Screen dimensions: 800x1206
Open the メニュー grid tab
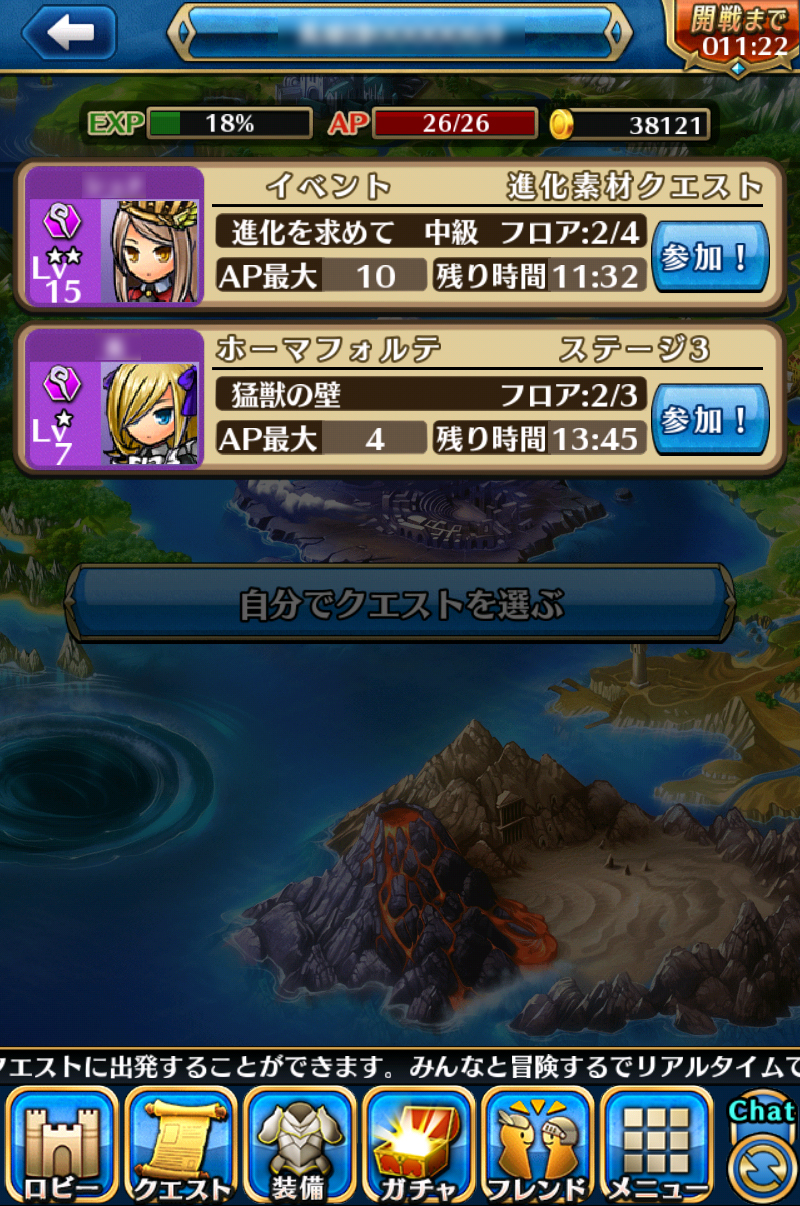[x=657, y=1146]
